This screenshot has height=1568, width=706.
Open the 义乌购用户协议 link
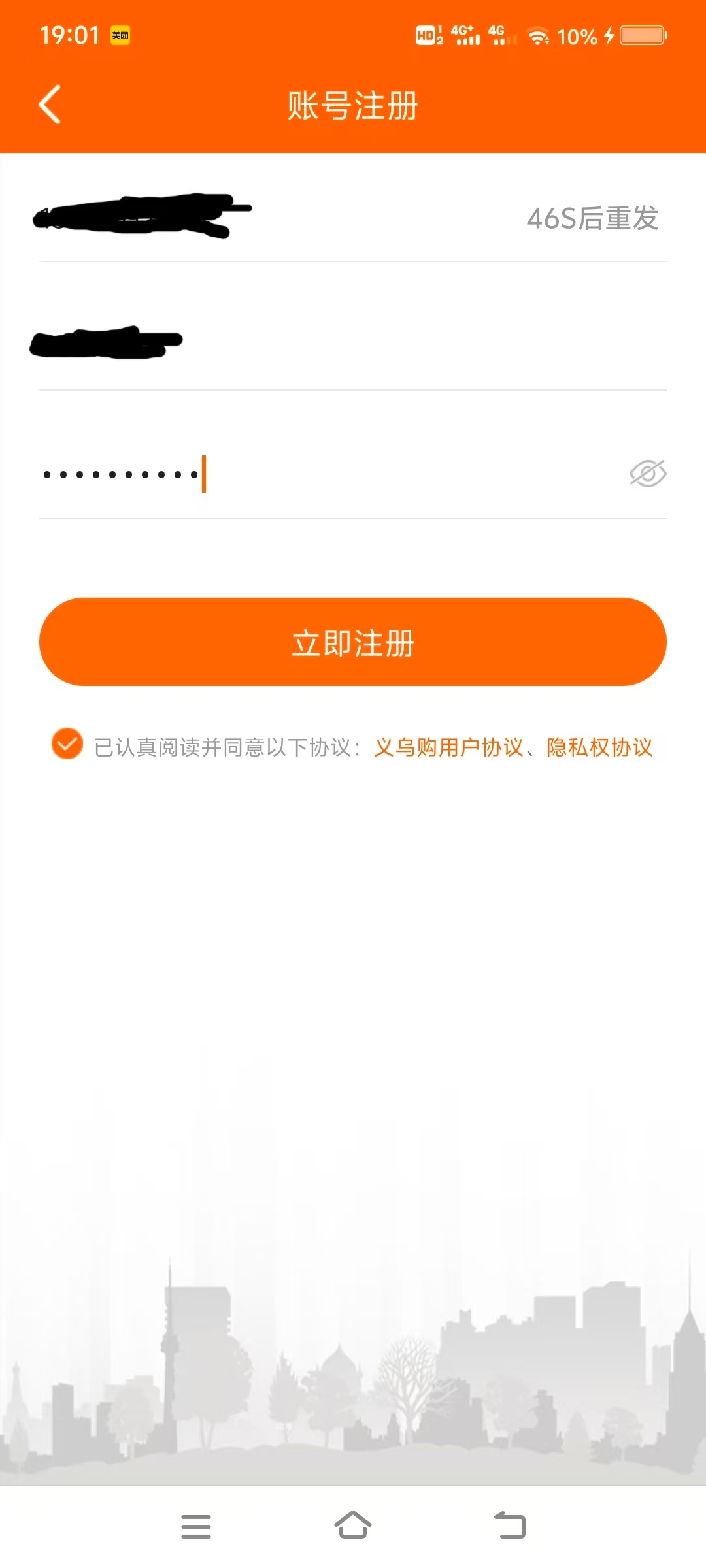pyautogui.click(x=448, y=747)
